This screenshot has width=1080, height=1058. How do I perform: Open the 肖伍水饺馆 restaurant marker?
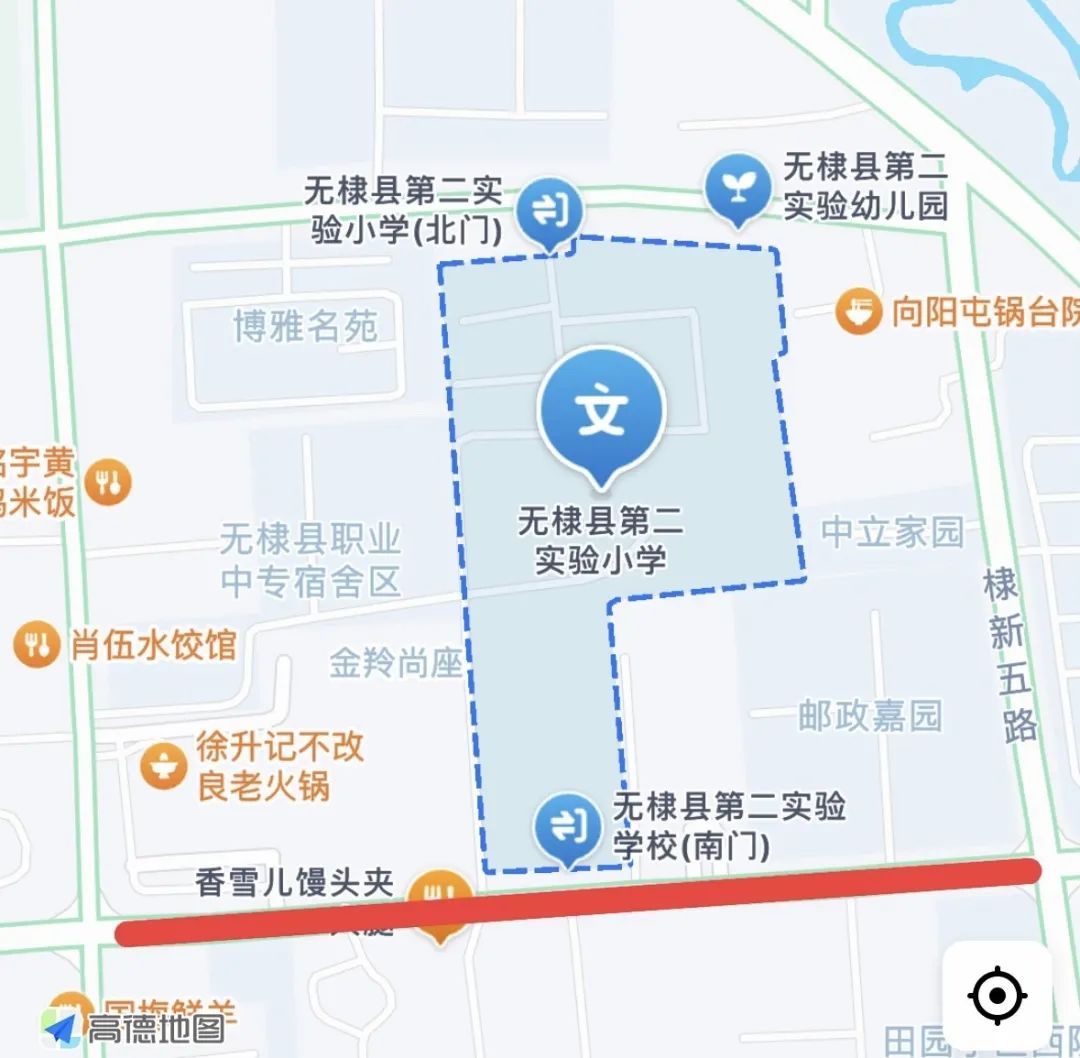click(38, 645)
